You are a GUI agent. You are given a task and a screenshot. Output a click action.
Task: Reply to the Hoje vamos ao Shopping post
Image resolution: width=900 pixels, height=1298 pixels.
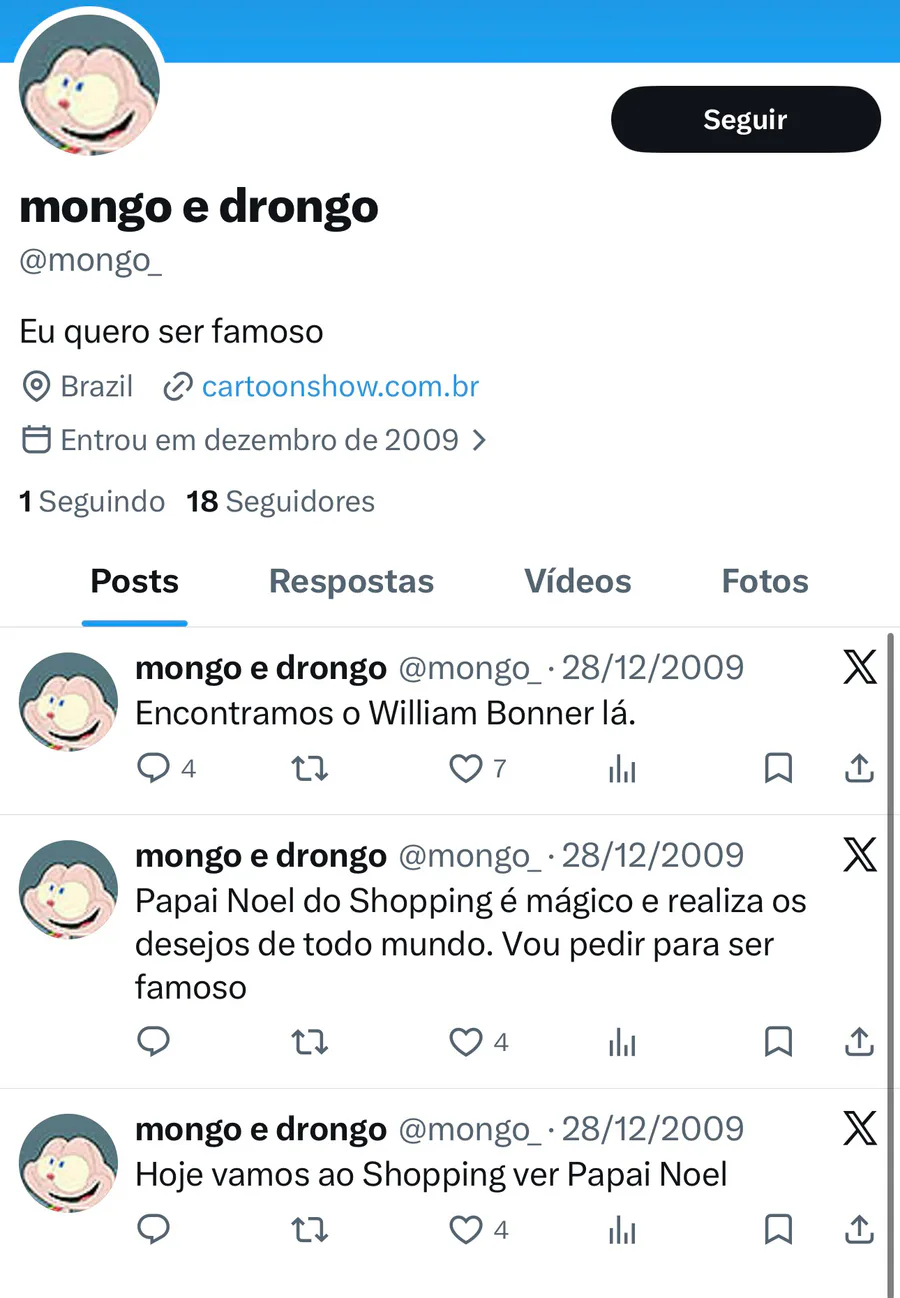point(153,1229)
